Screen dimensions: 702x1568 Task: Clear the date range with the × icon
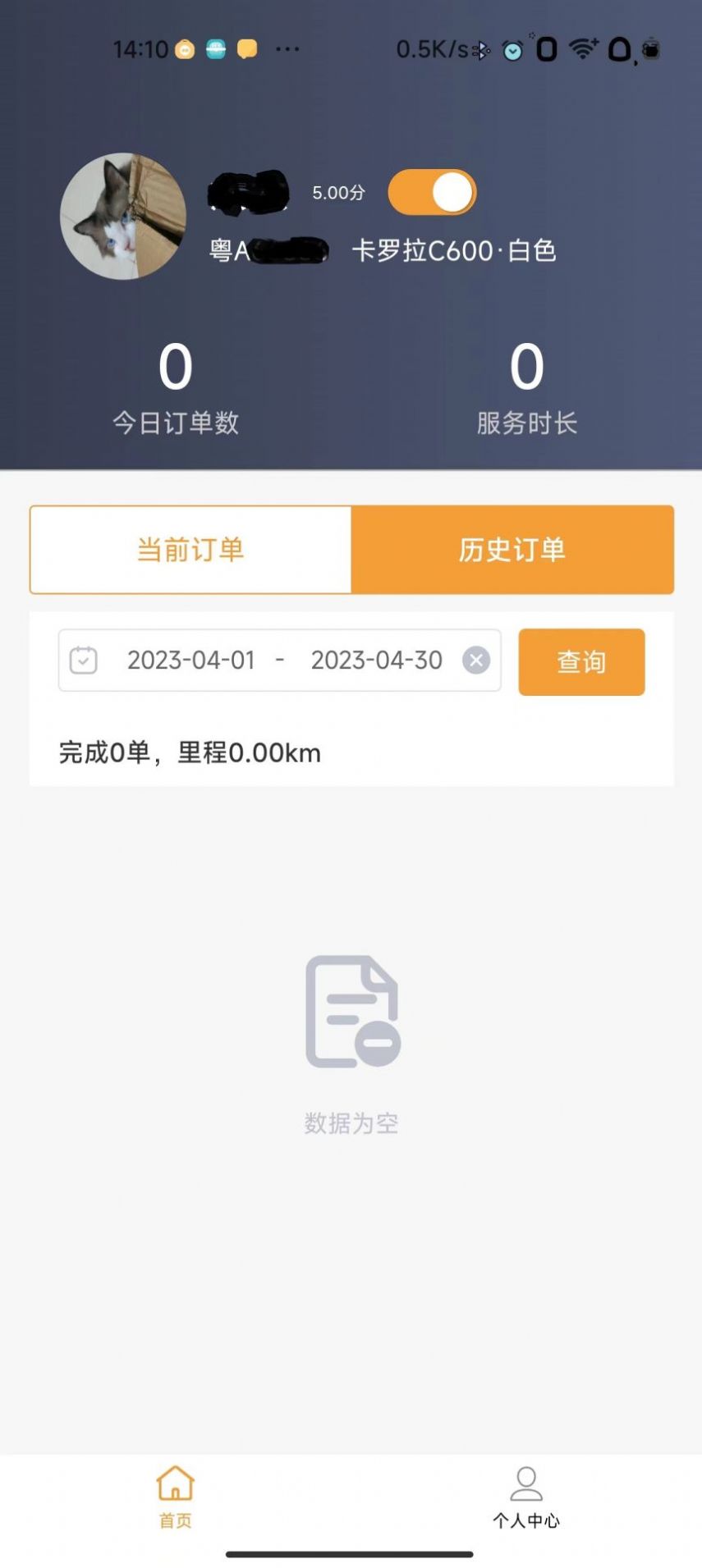(x=475, y=661)
